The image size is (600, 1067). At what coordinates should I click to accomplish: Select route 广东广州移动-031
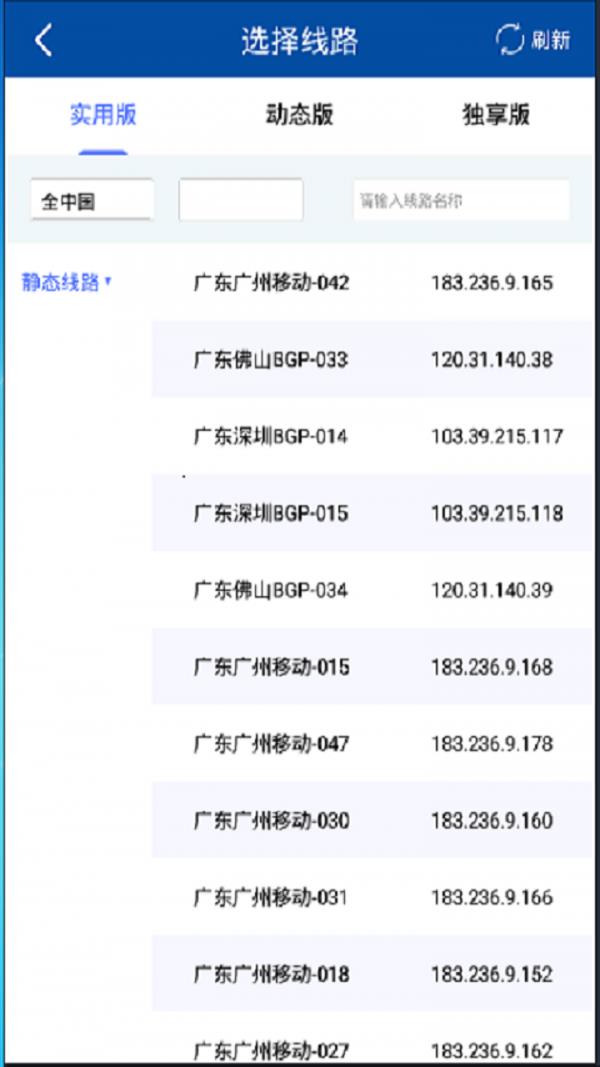tap(372, 898)
